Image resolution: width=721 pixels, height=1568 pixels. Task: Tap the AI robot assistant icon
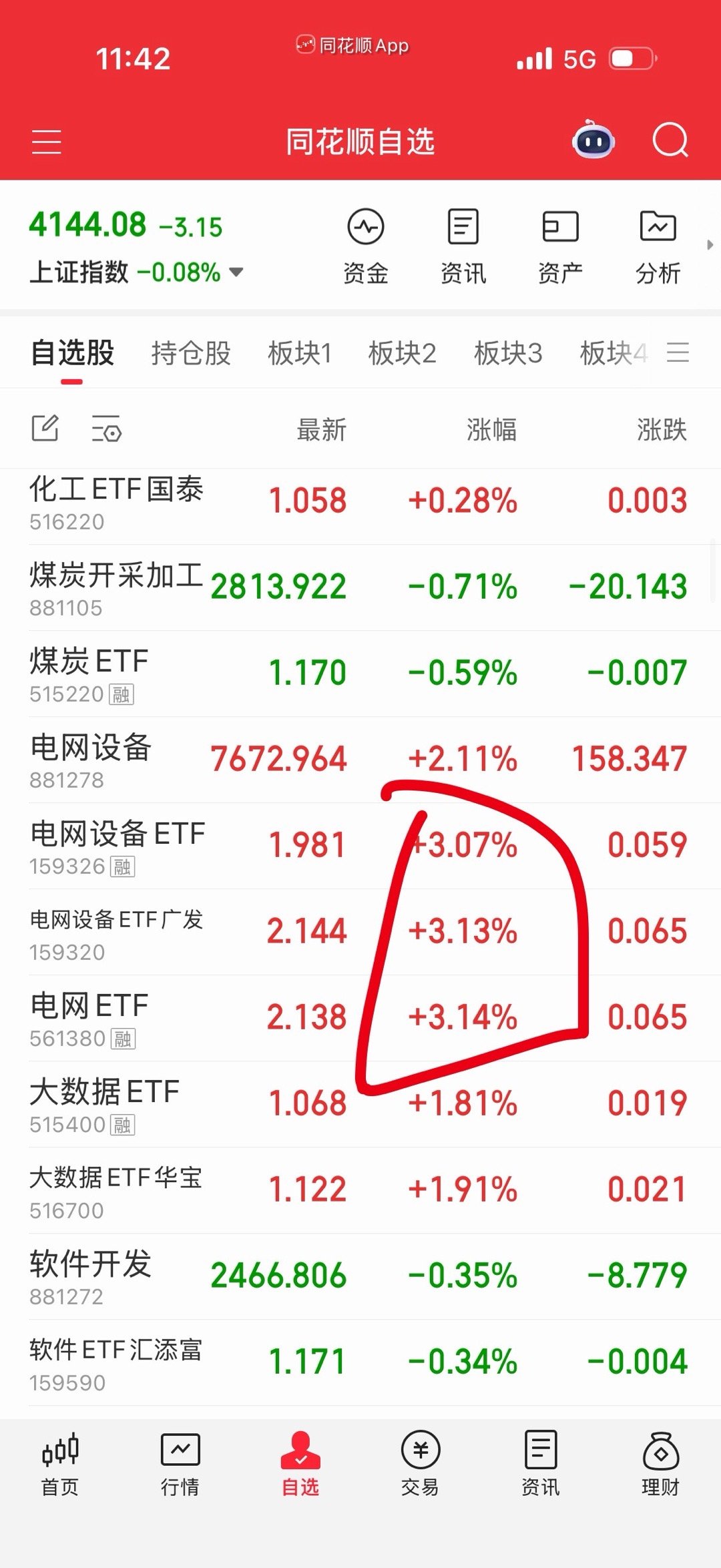pos(593,141)
